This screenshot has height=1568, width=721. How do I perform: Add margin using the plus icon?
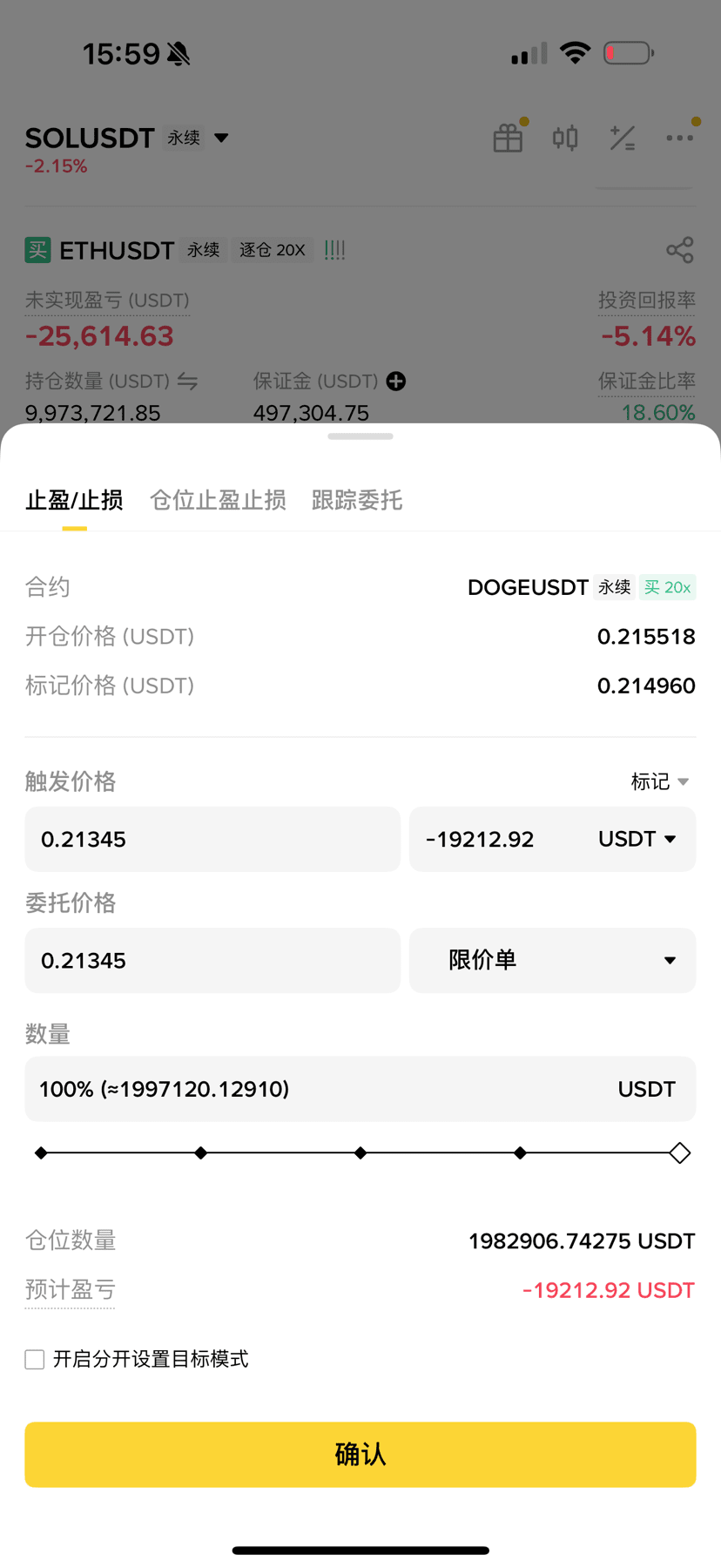[396, 381]
